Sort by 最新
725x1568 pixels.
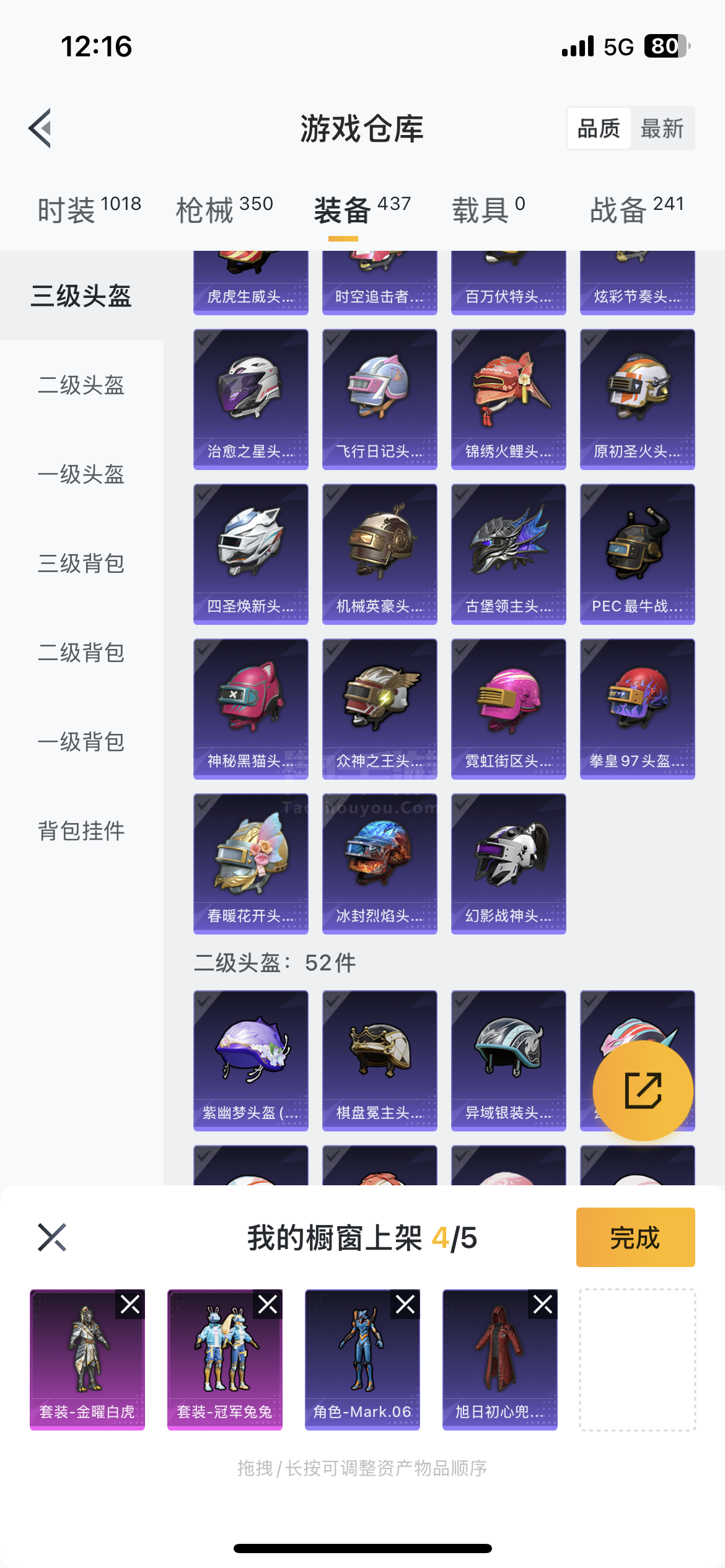(662, 128)
